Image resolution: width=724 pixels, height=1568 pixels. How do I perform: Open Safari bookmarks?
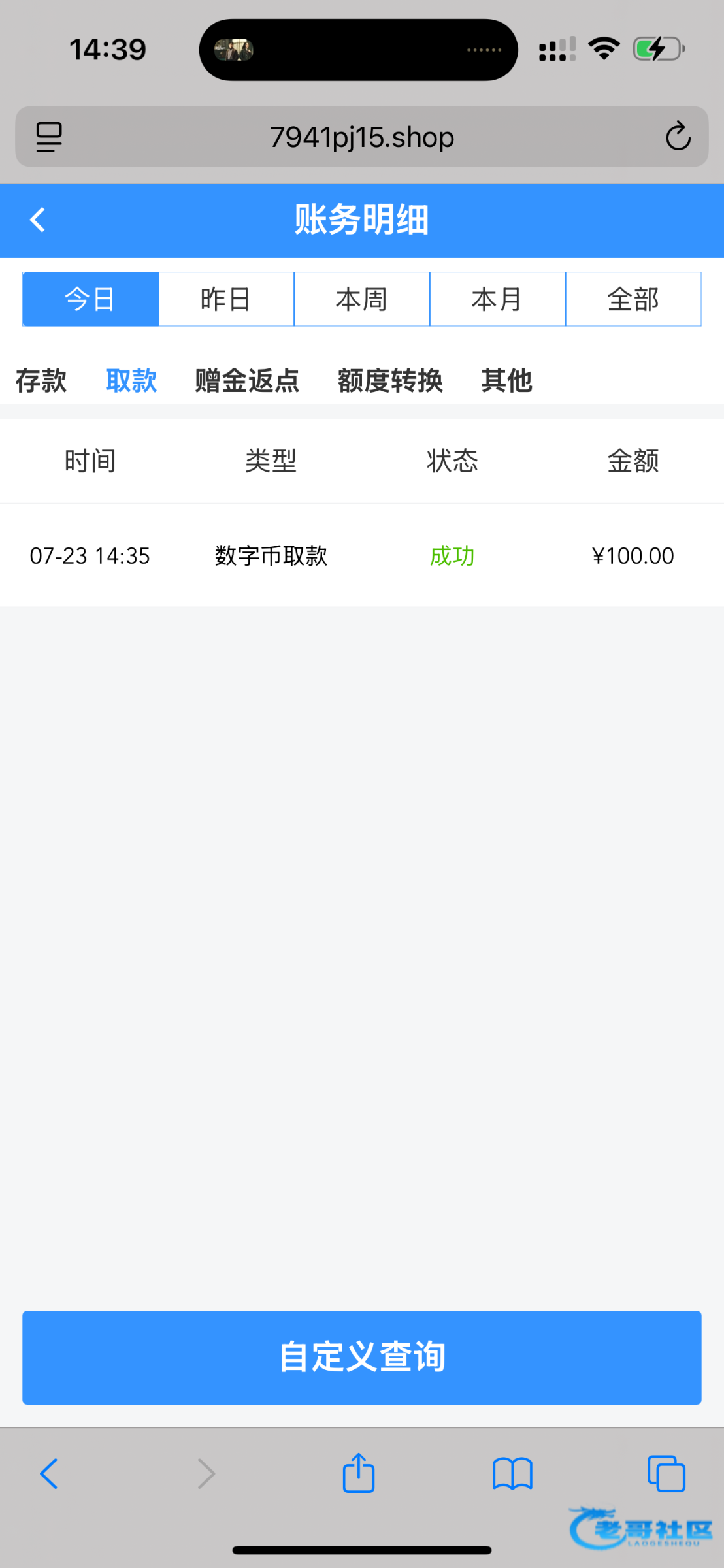coord(512,1474)
